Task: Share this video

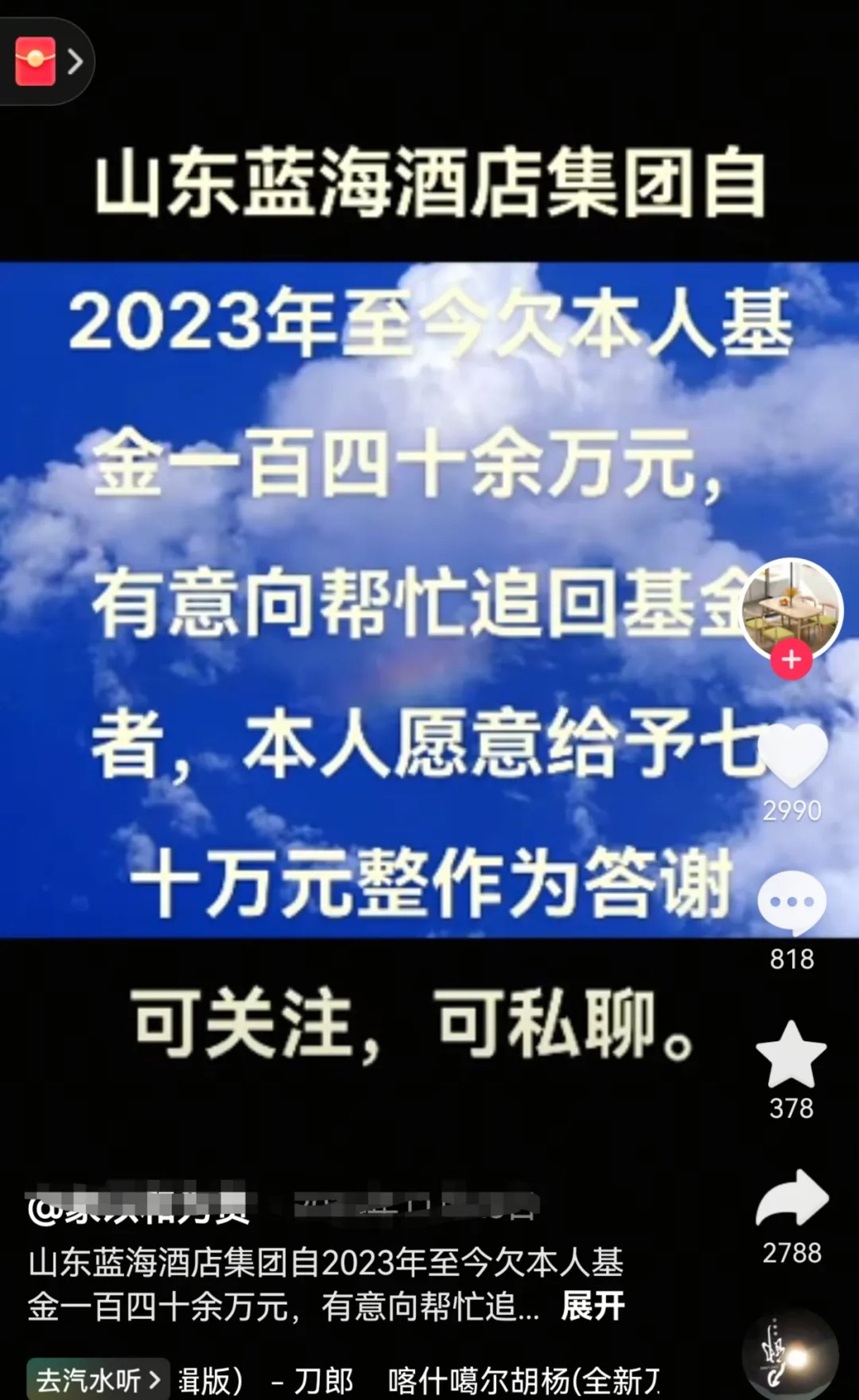Action: 792,1199
